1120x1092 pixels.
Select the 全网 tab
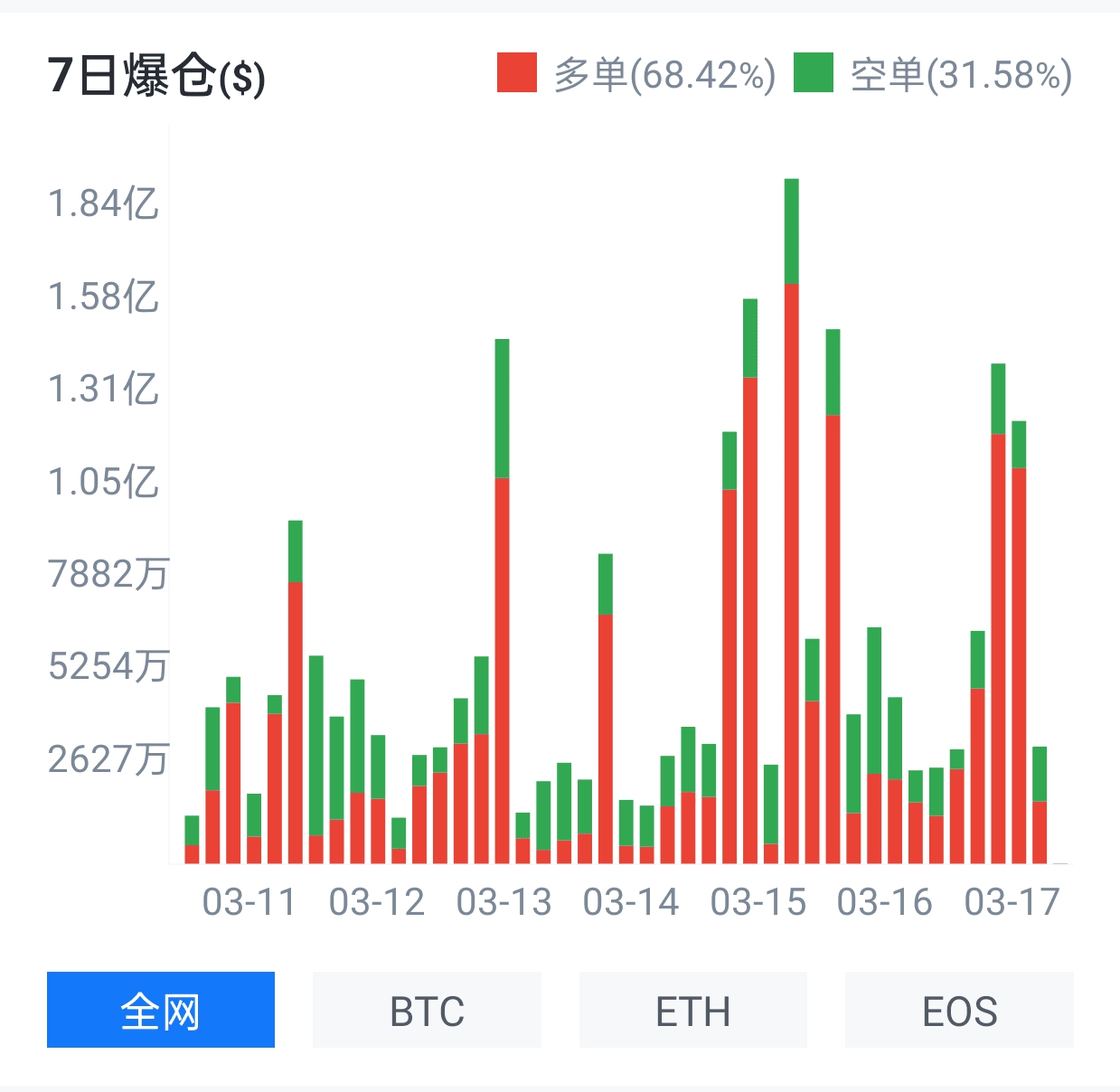(x=161, y=1010)
